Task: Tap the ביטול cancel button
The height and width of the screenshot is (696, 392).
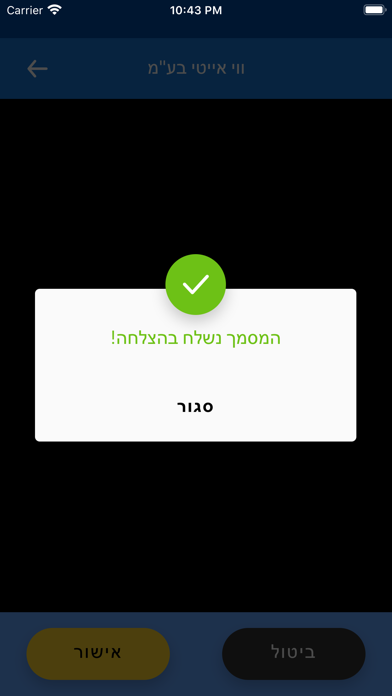Action: pos(293,653)
